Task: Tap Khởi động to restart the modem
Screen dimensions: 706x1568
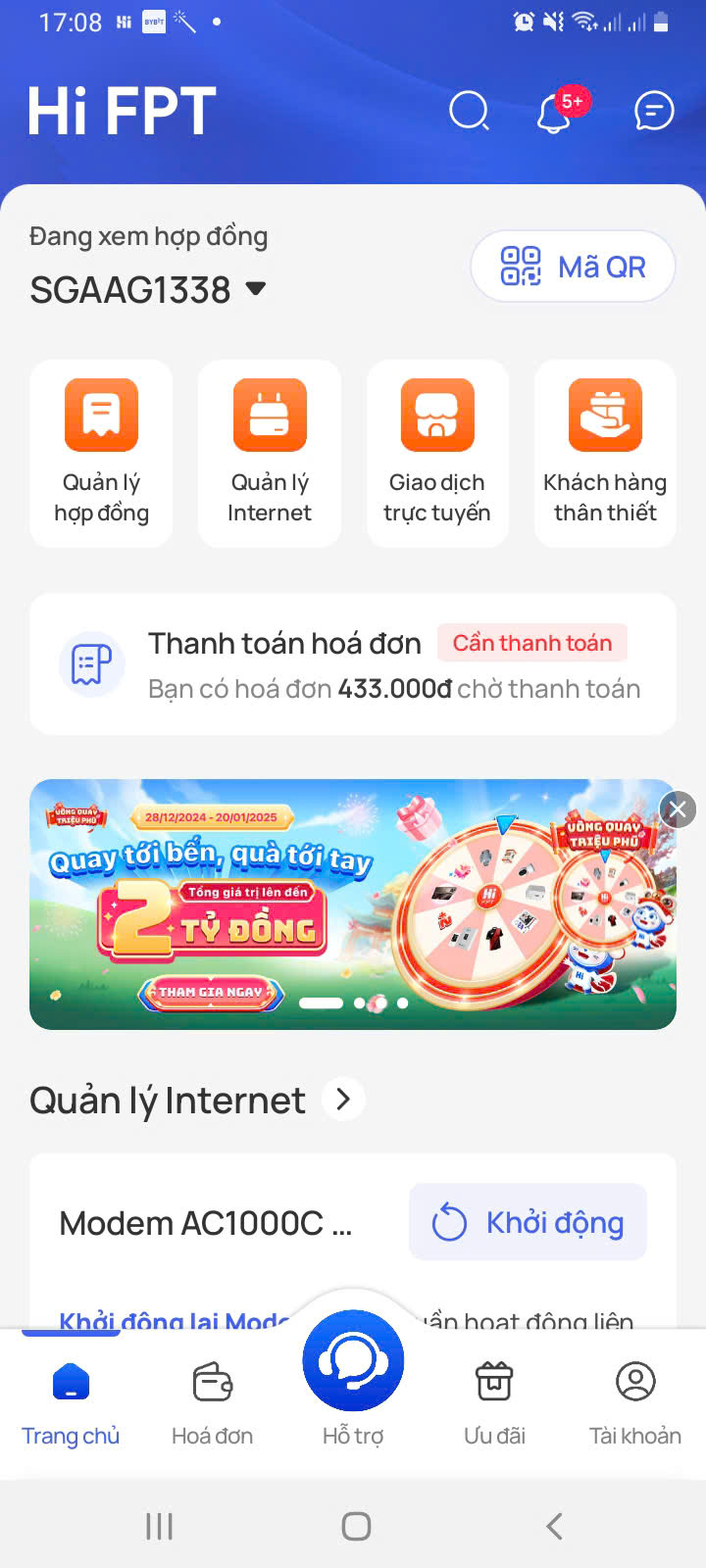Action: (528, 1222)
